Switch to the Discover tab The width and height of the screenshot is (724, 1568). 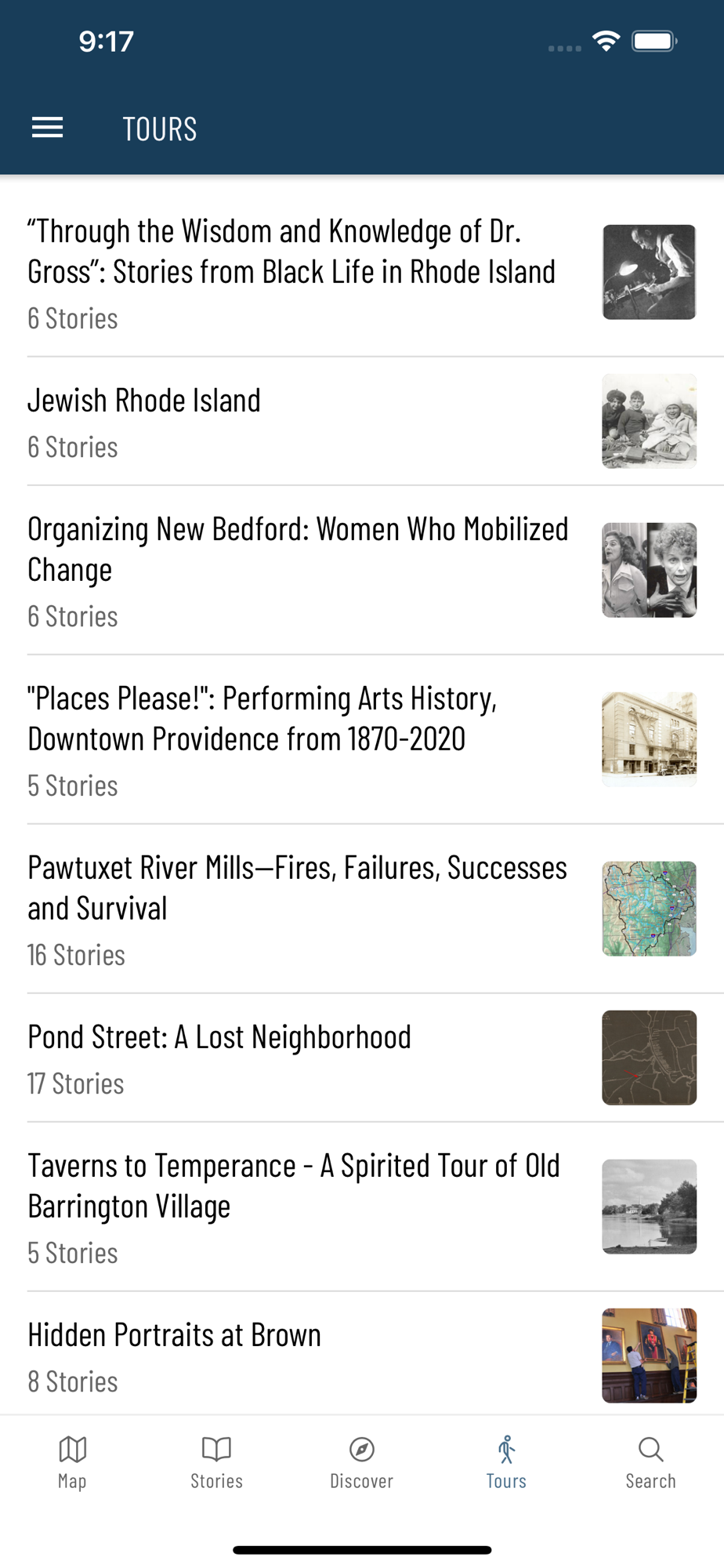coord(361,1461)
